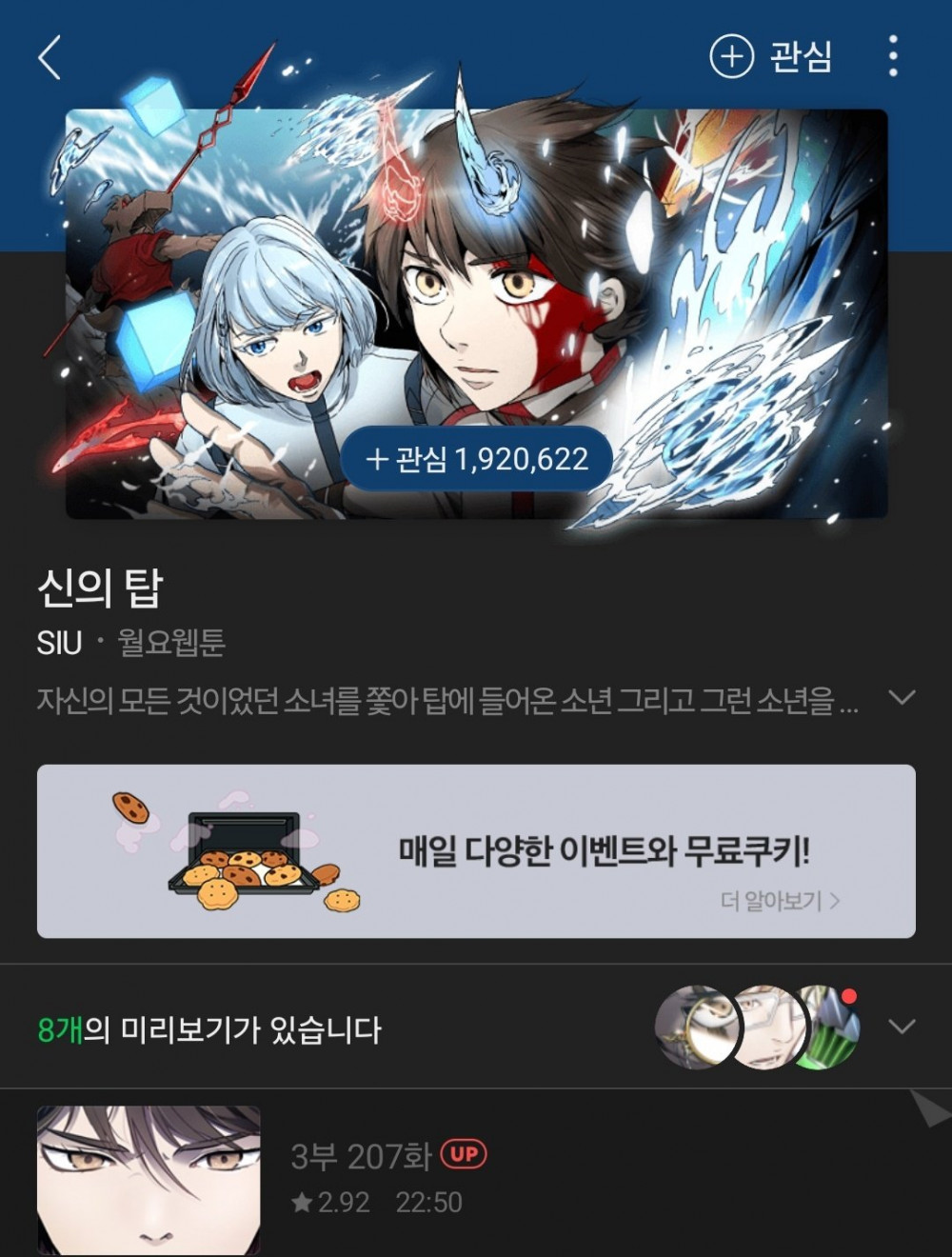This screenshot has width=952, height=1257.
Task: Go back using the top-left arrow
Action: coord(50,57)
